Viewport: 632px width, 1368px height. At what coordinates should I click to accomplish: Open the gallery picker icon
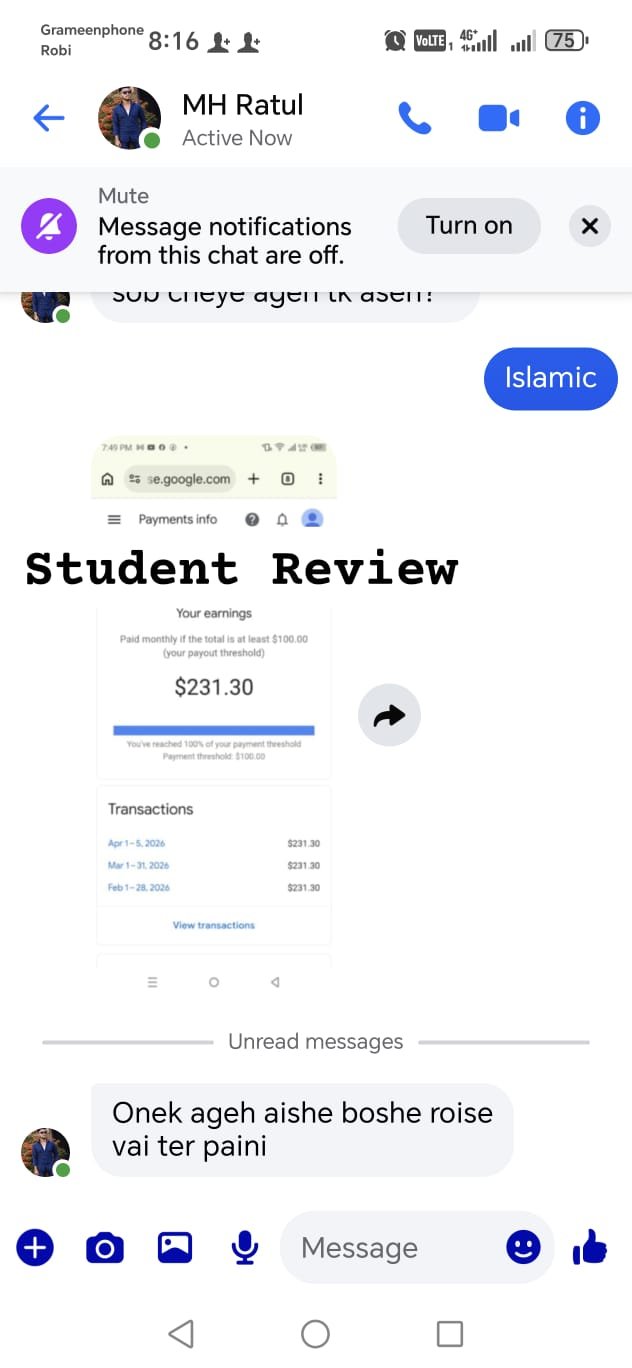[x=175, y=1247]
